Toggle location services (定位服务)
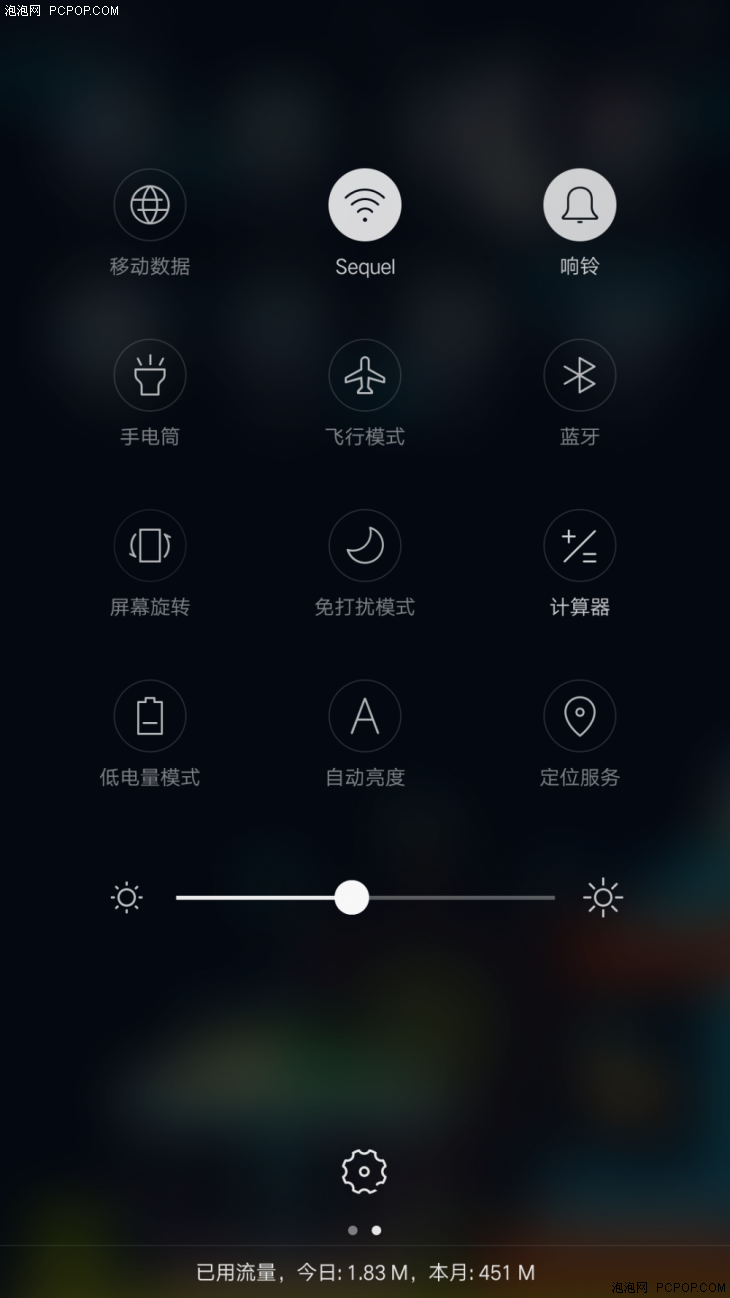 [580, 715]
